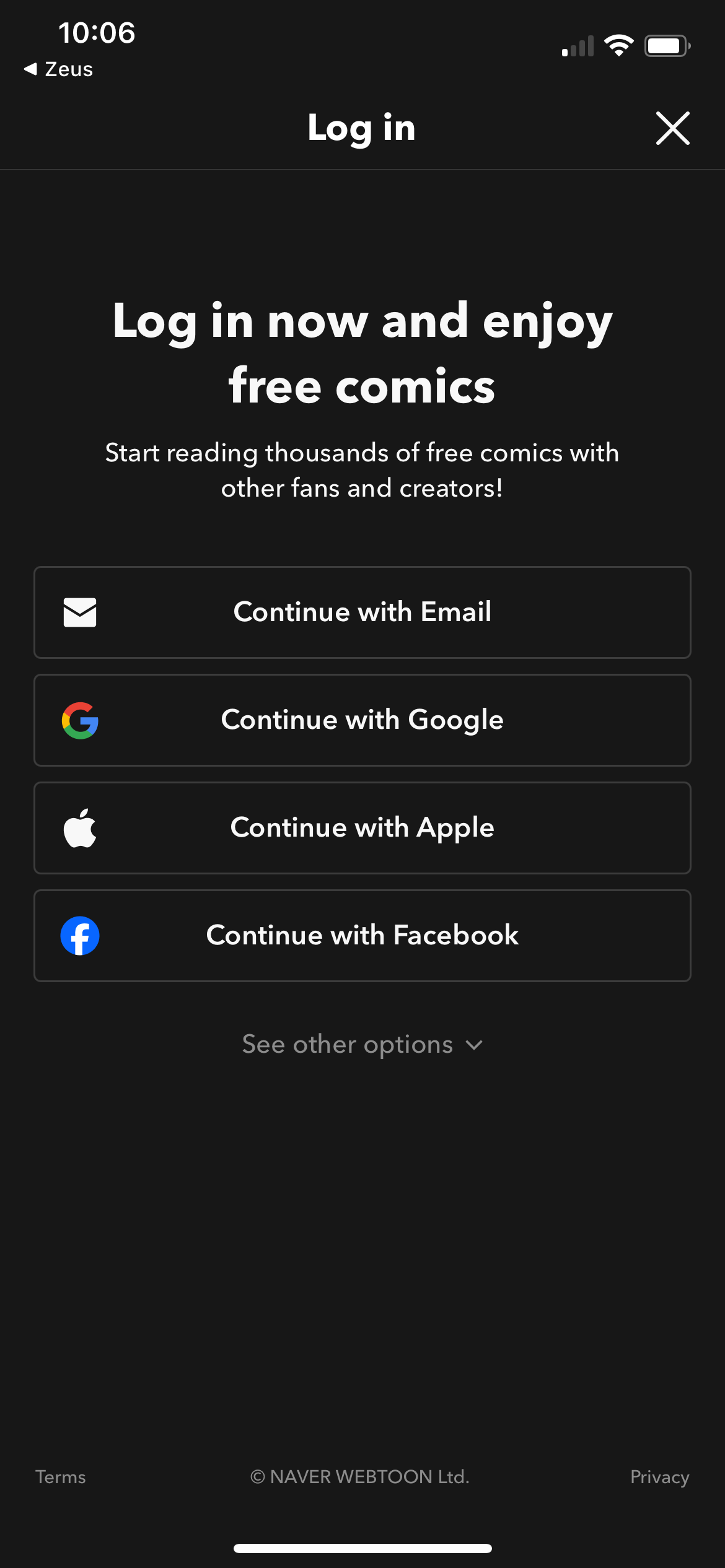Image resolution: width=725 pixels, height=1568 pixels.
Task: Choose Continue with Facebook
Action: tap(362, 935)
